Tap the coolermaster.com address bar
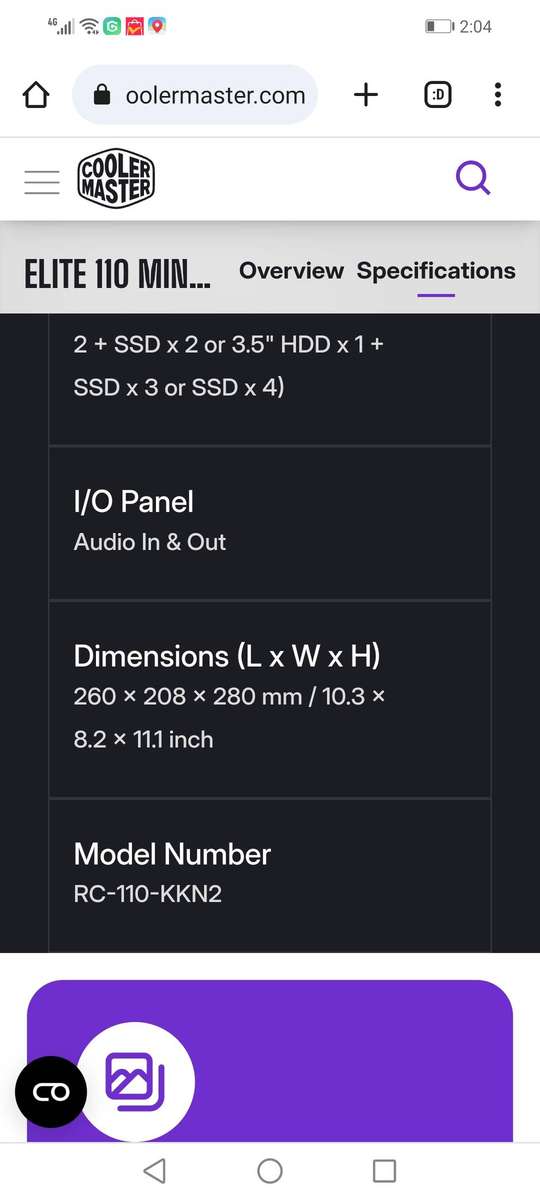Viewport: 540px width, 1200px height. point(196,95)
